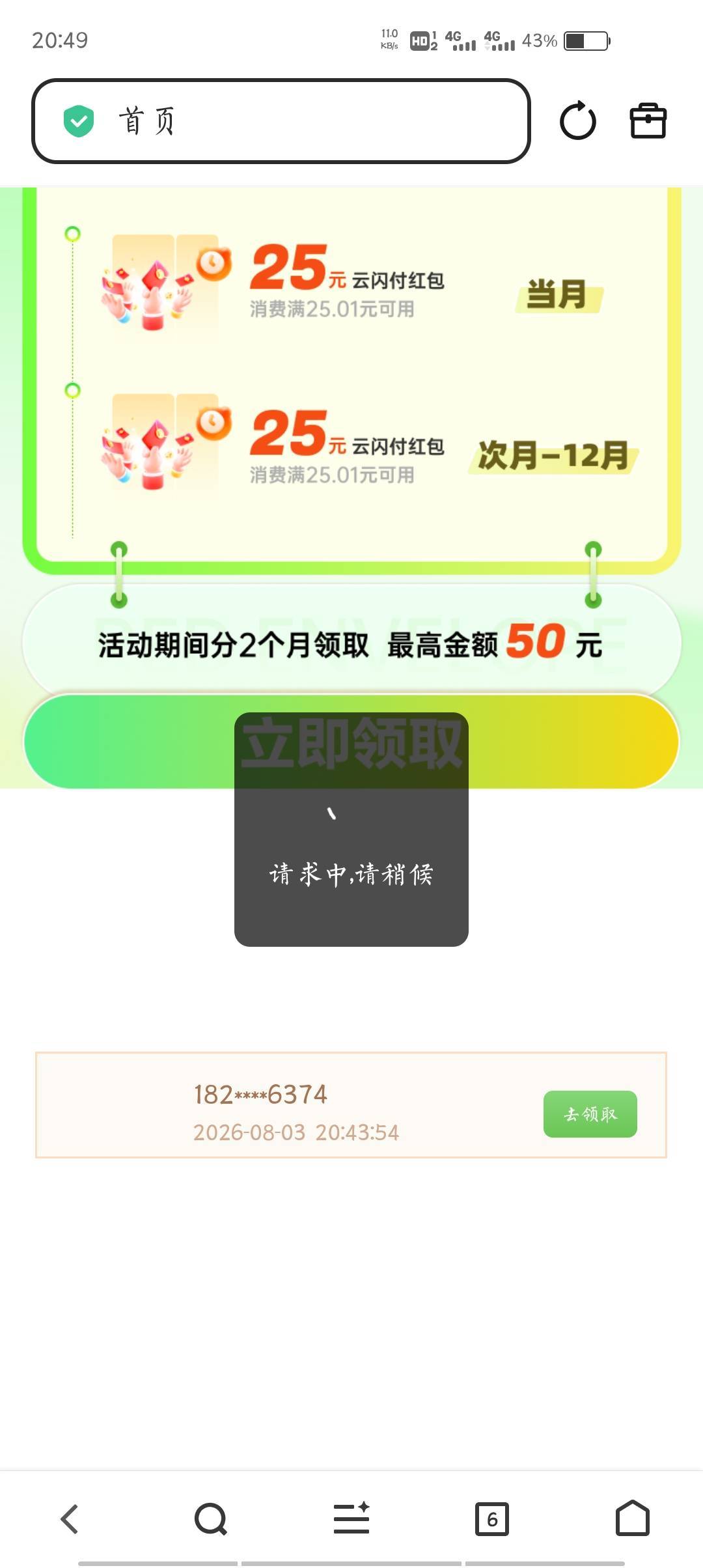Go to the browser home page

point(633,1519)
